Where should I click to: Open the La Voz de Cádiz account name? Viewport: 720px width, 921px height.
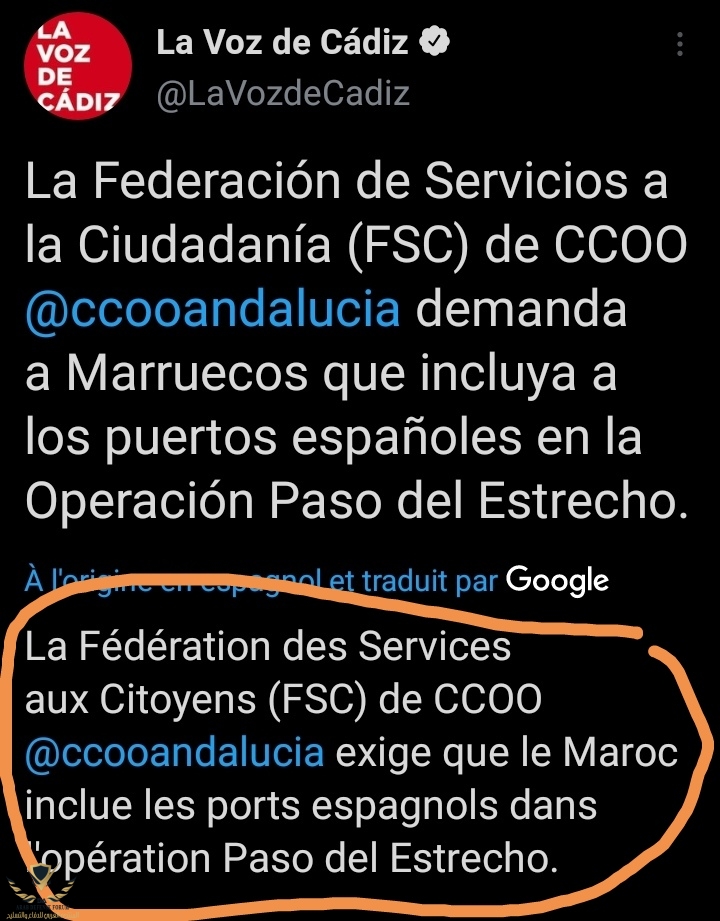point(282,42)
